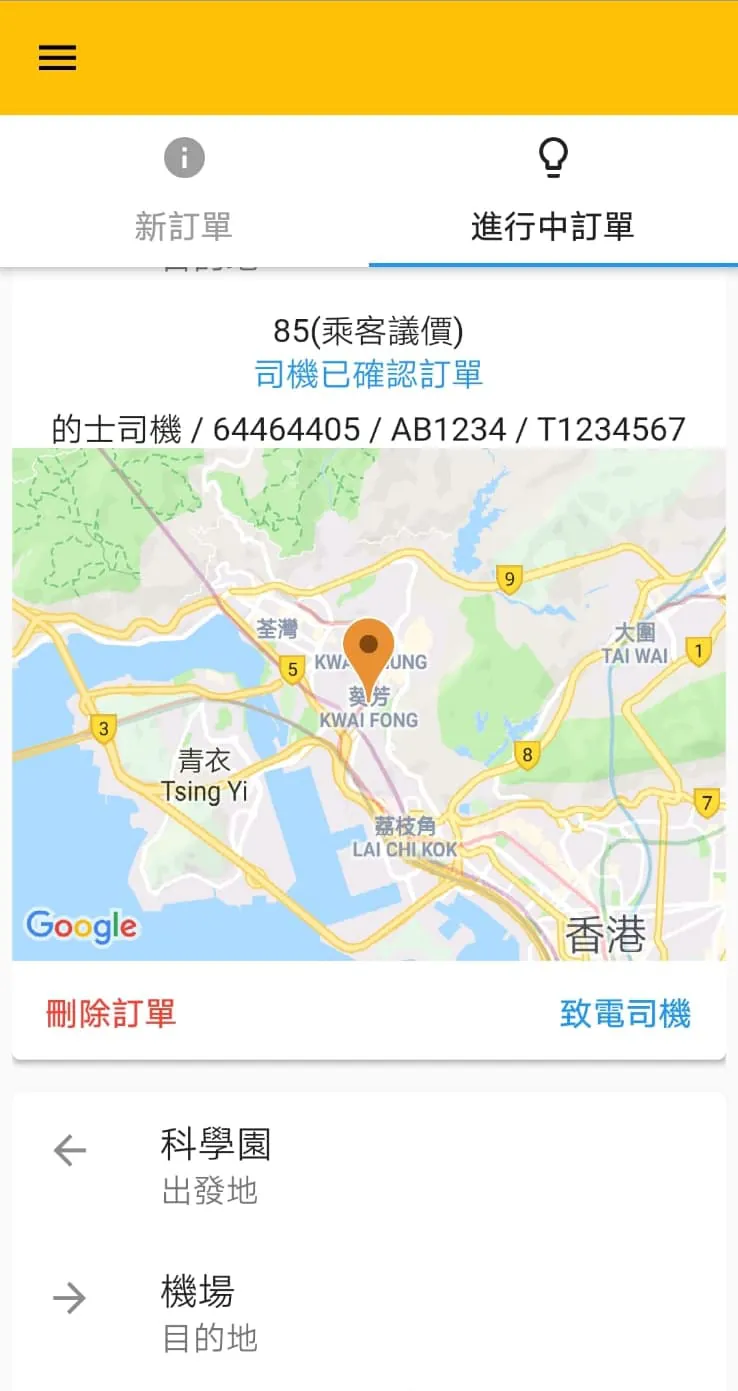Click the lightbulb icon above 進行中訂單
Viewport: 738px width, 1391px height.
point(553,156)
